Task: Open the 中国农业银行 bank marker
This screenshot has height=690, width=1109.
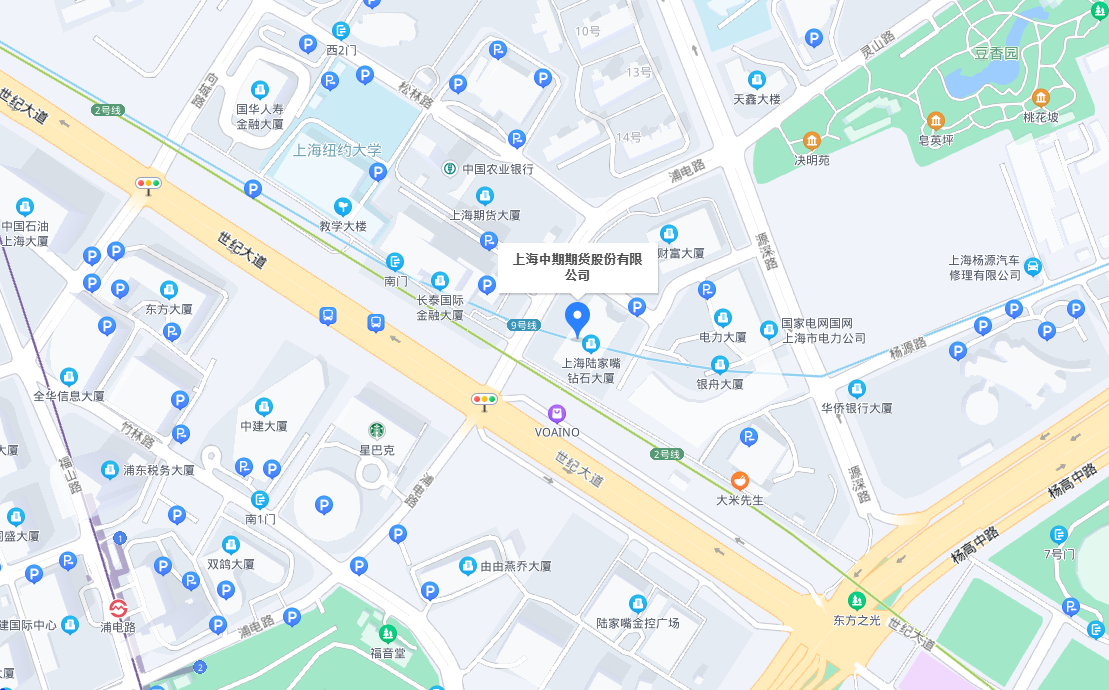Action: [x=451, y=169]
